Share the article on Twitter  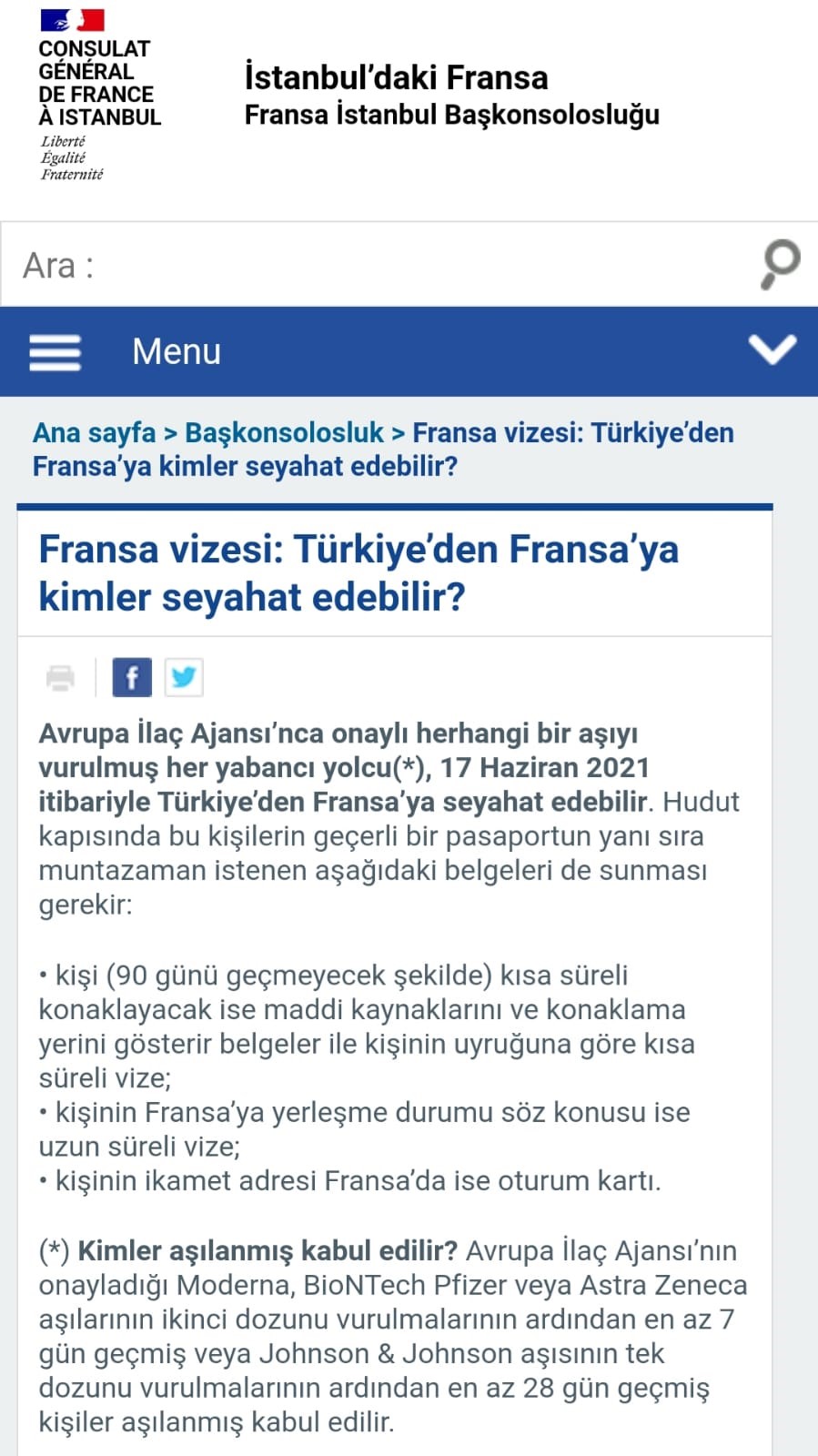[184, 678]
